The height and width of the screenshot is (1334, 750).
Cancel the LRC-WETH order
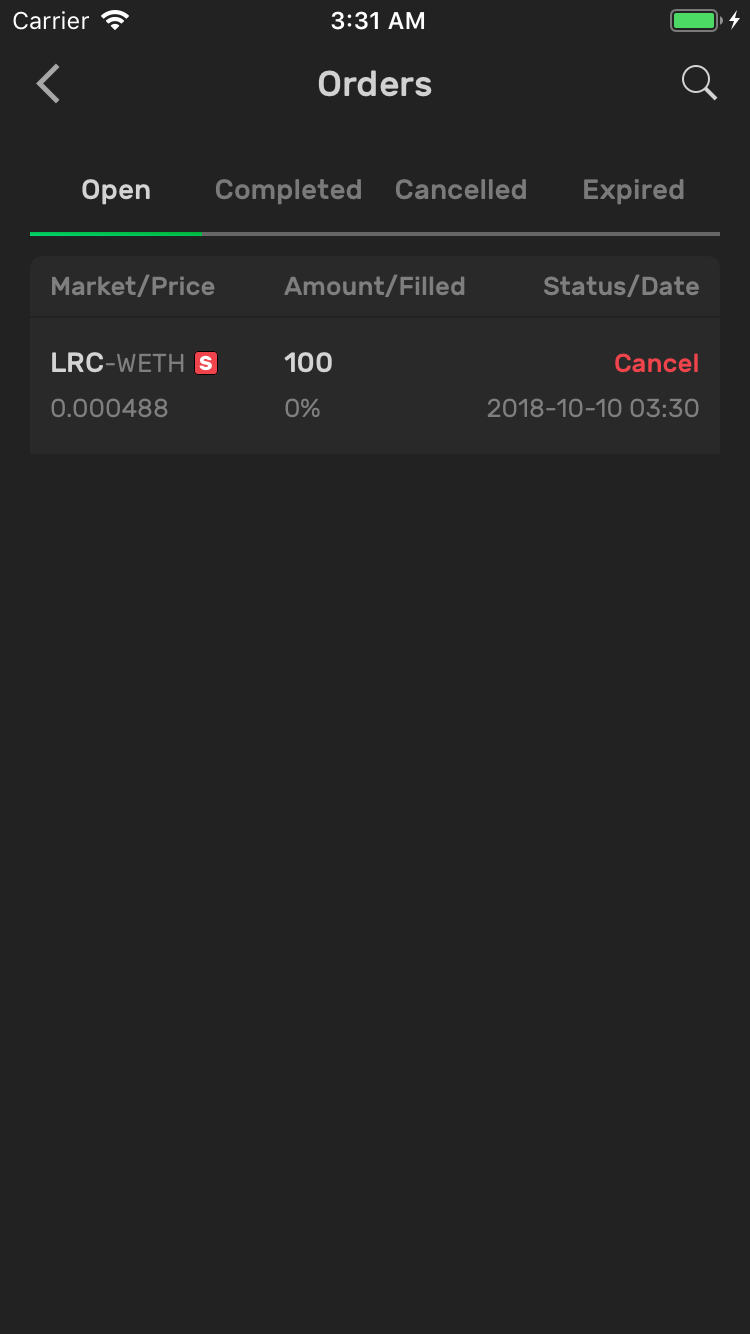coord(656,363)
